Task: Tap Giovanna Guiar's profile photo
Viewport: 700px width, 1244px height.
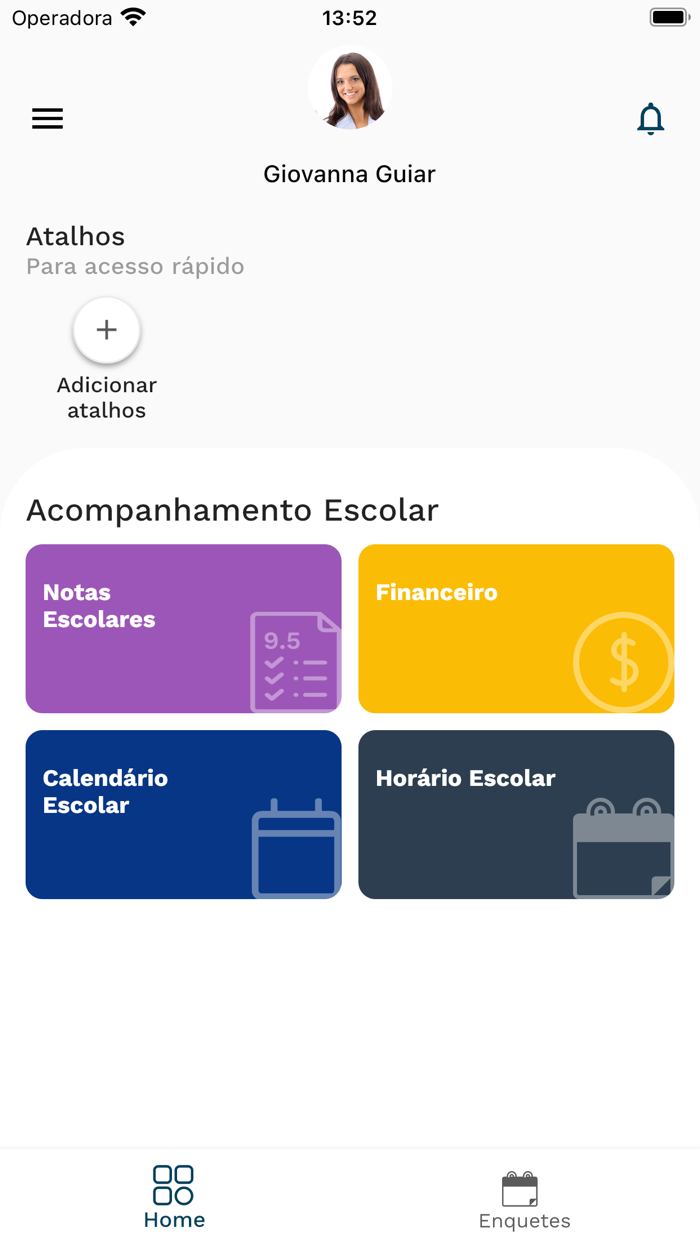Action: [349, 88]
